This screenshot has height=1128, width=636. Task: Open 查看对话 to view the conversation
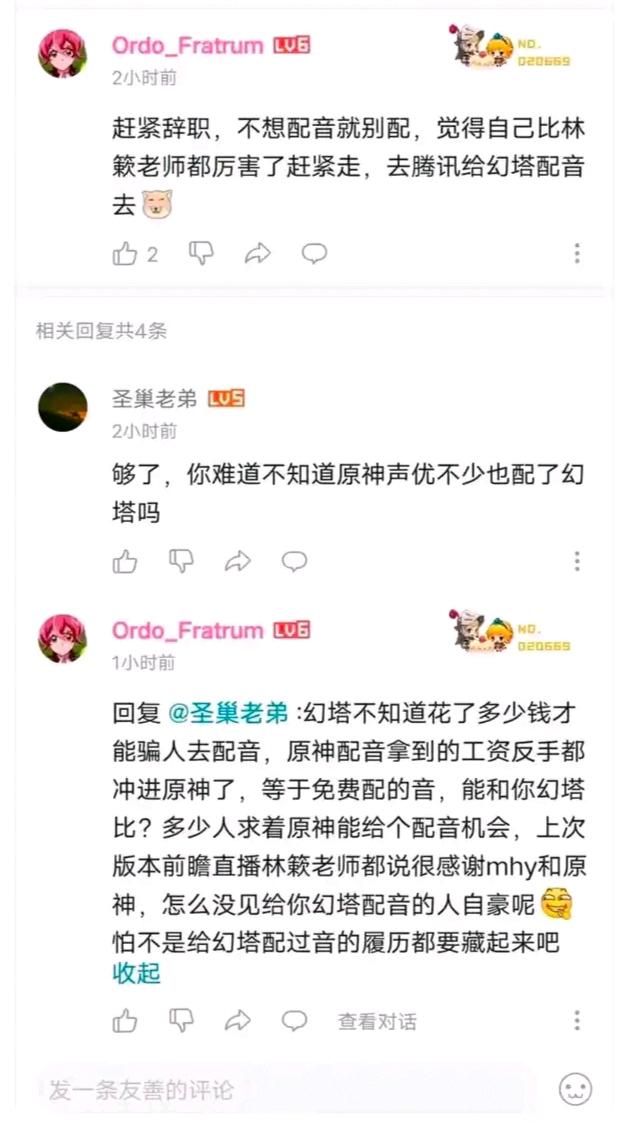(x=377, y=1021)
